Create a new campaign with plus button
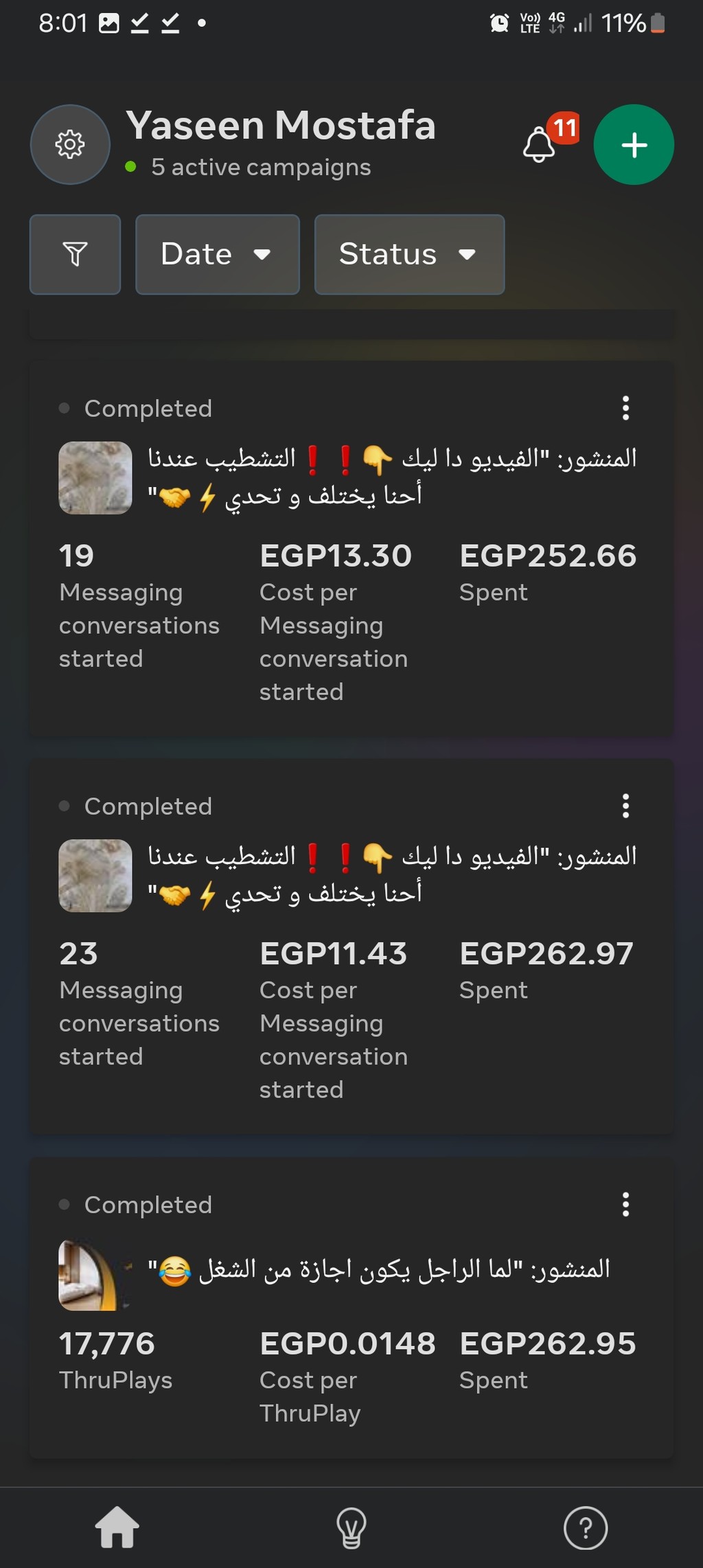Screen dimensions: 703x1568 point(634,145)
